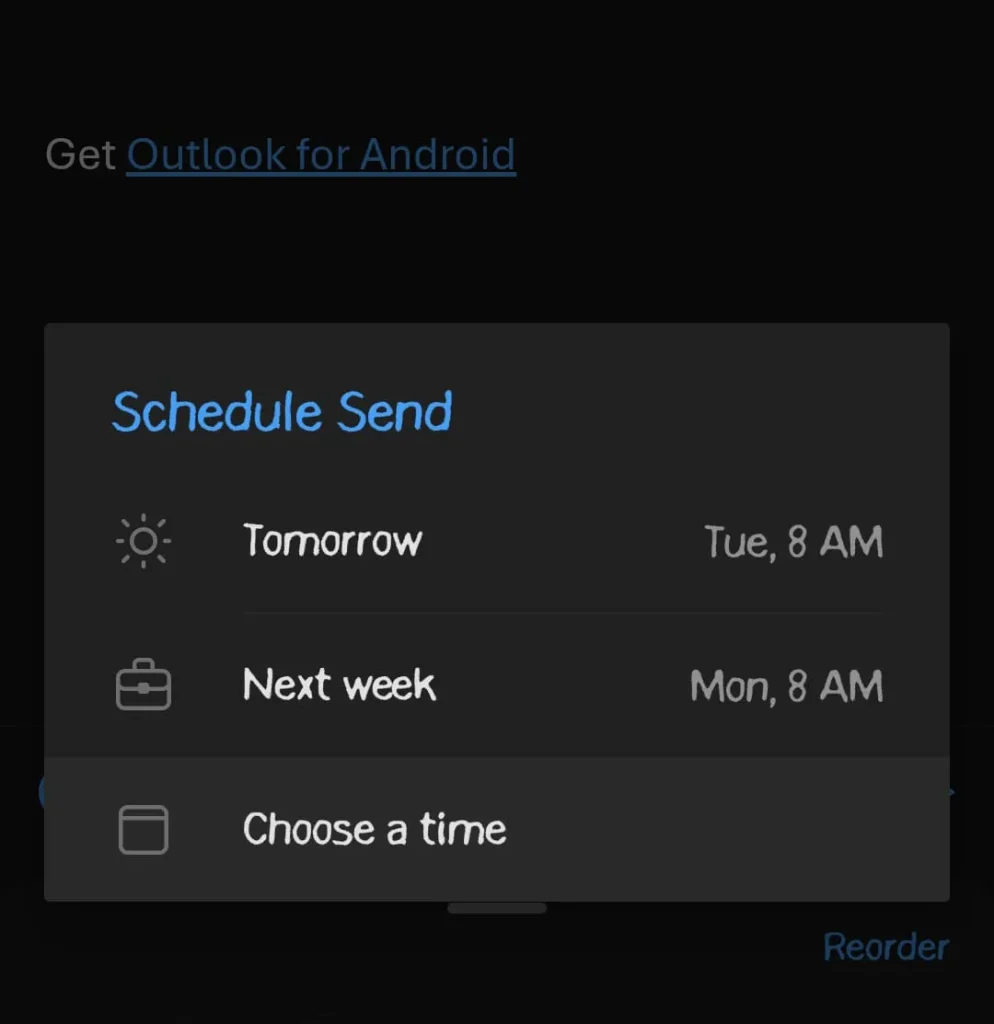This screenshot has height=1024, width=994.
Task: Tap the Reorder link
Action: coord(886,946)
